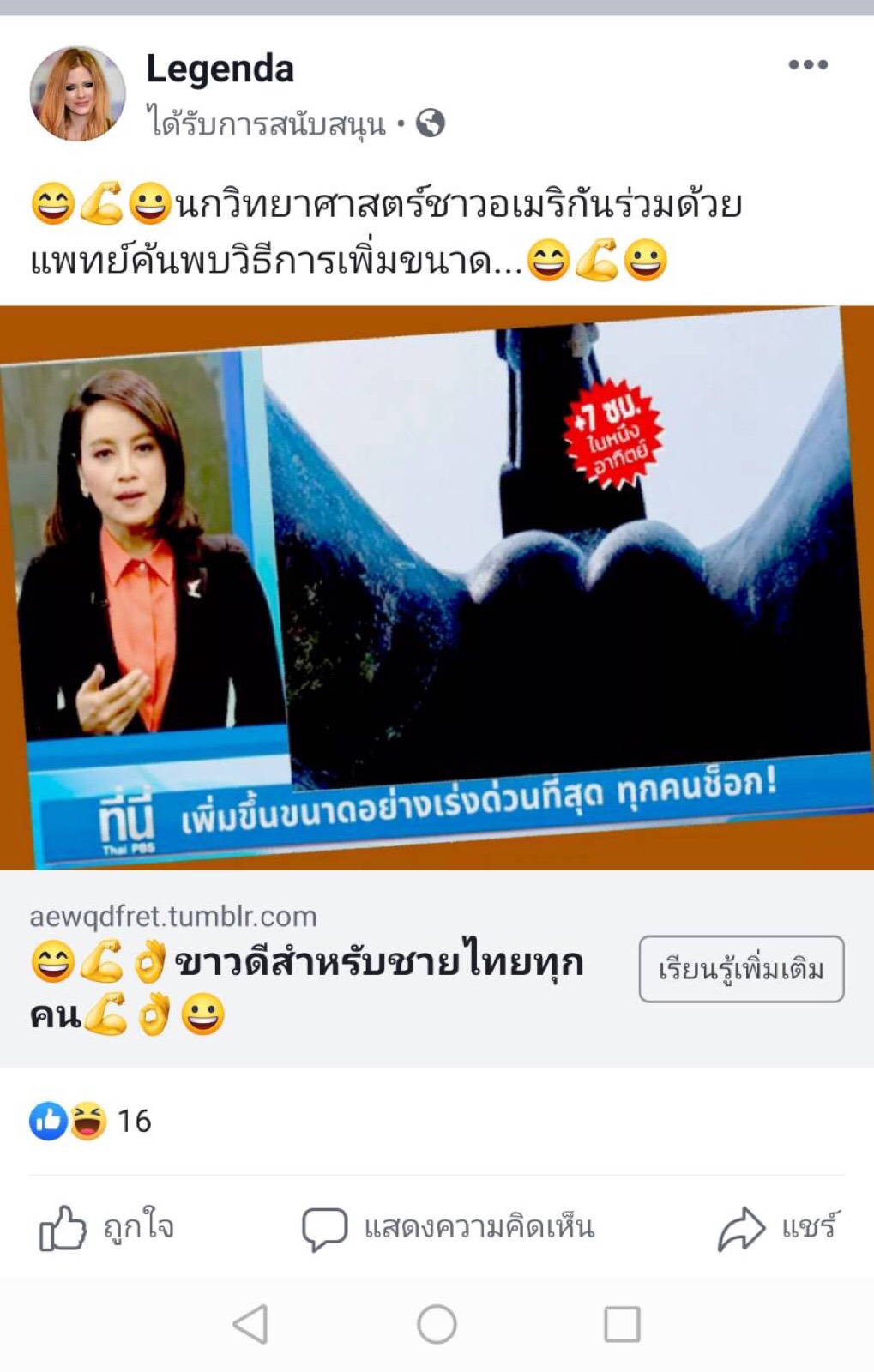Tap the เรียนรู้เพิ่มเติม button
The image size is (874, 1372).
[741, 969]
